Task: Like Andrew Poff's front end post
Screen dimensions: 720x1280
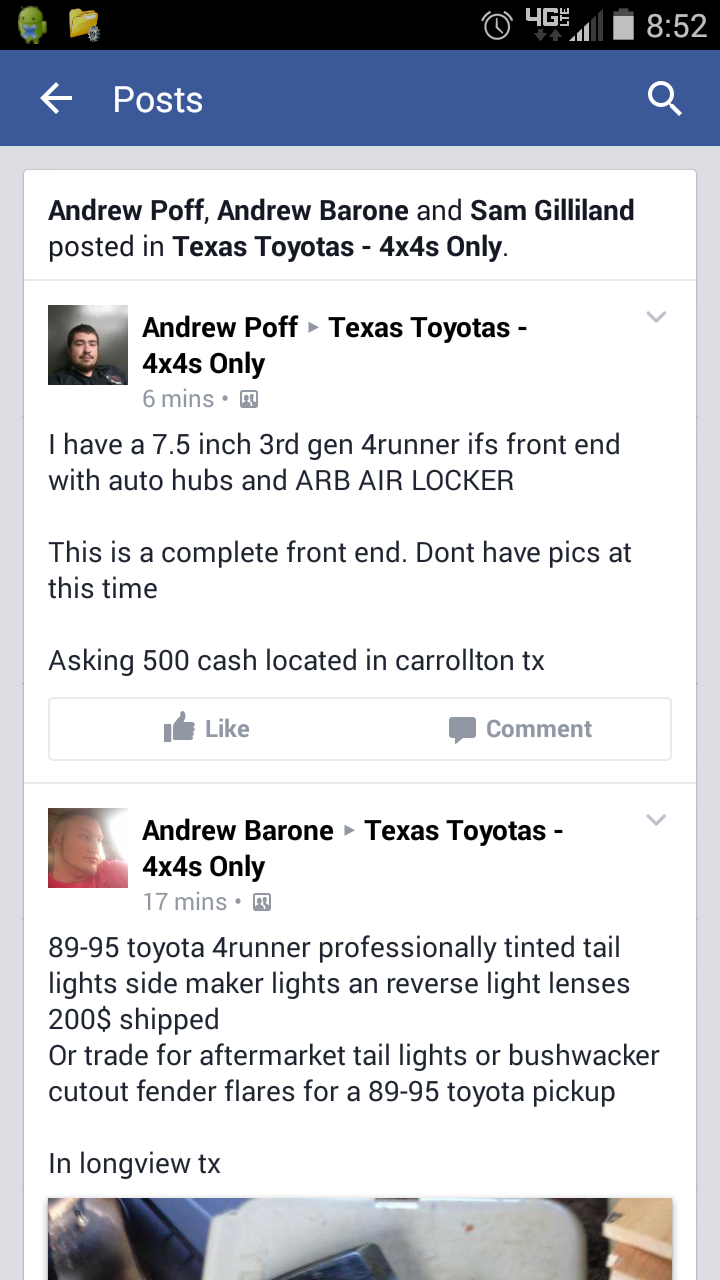Action: tap(206, 728)
